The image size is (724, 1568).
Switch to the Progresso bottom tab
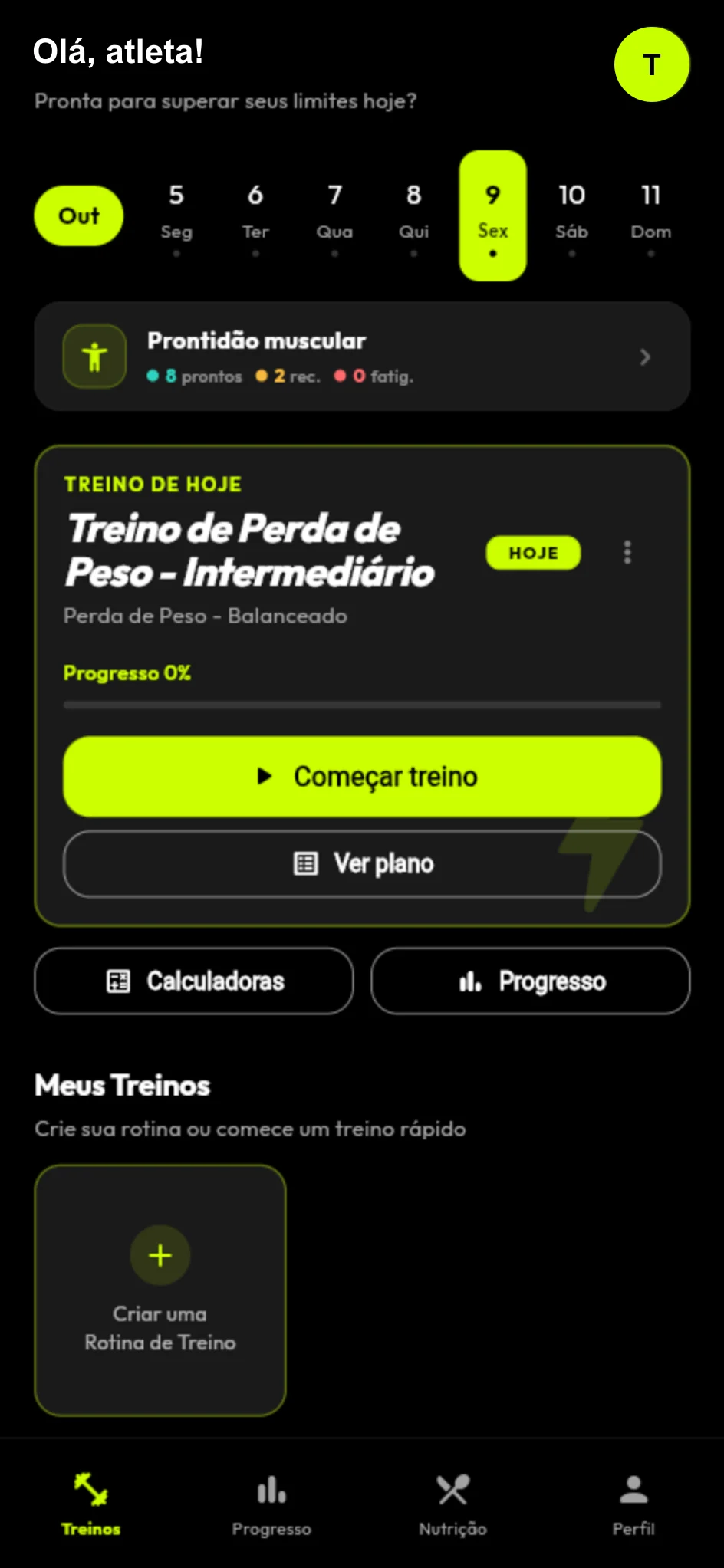point(271,1504)
